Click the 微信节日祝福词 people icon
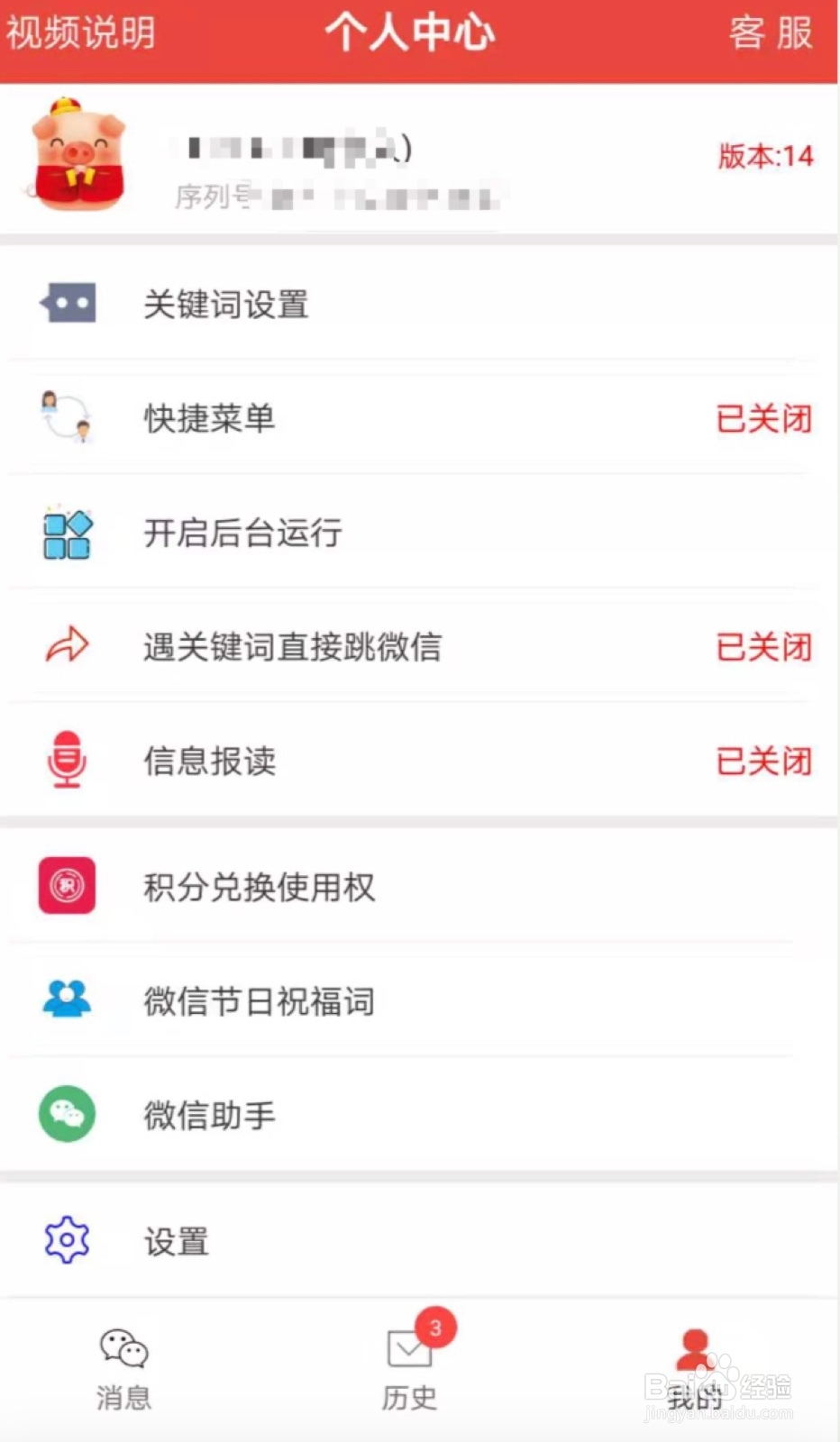Image resolution: width=840 pixels, height=1442 pixels. tap(66, 1000)
